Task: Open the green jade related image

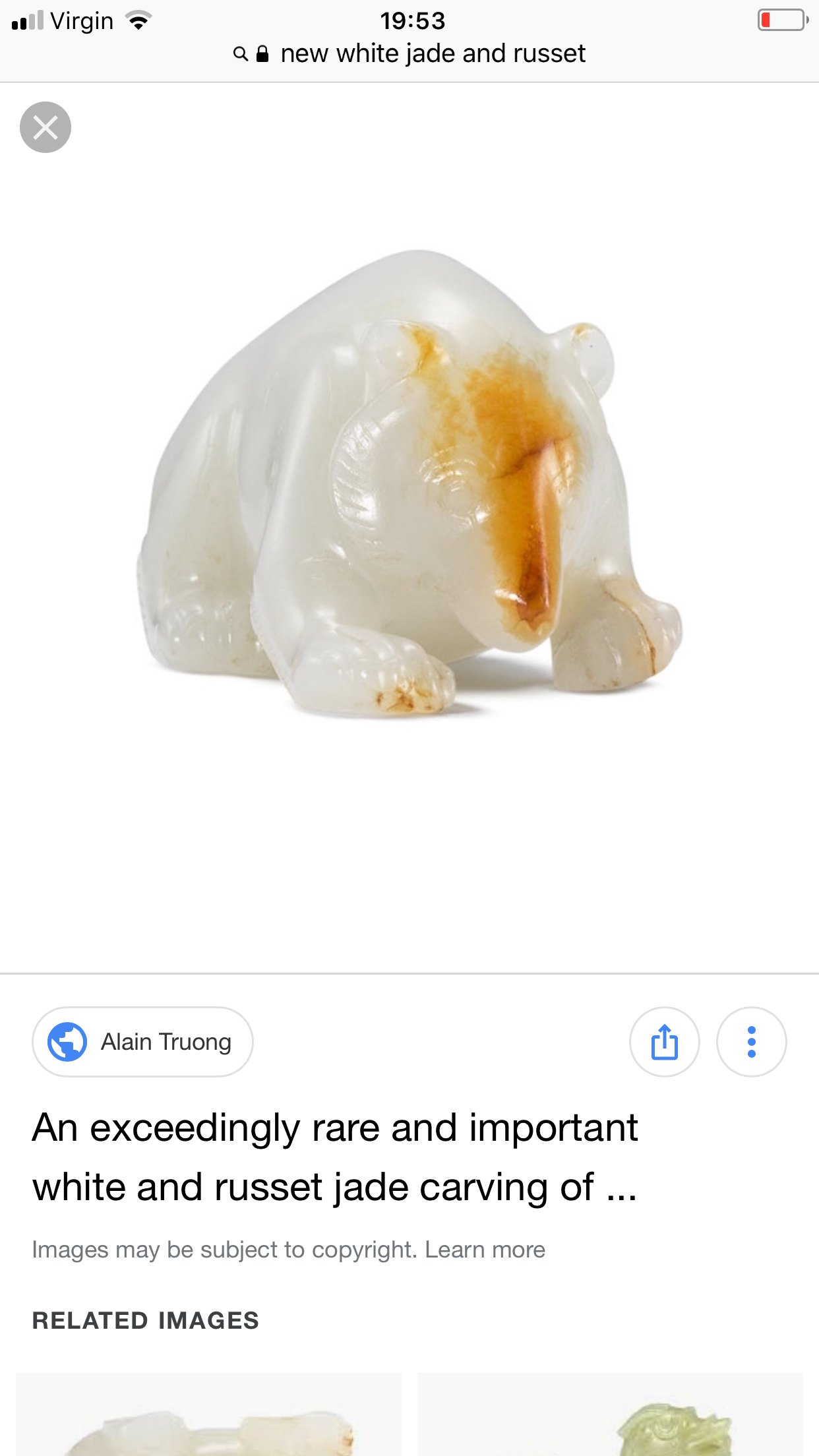Action: (610, 1418)
